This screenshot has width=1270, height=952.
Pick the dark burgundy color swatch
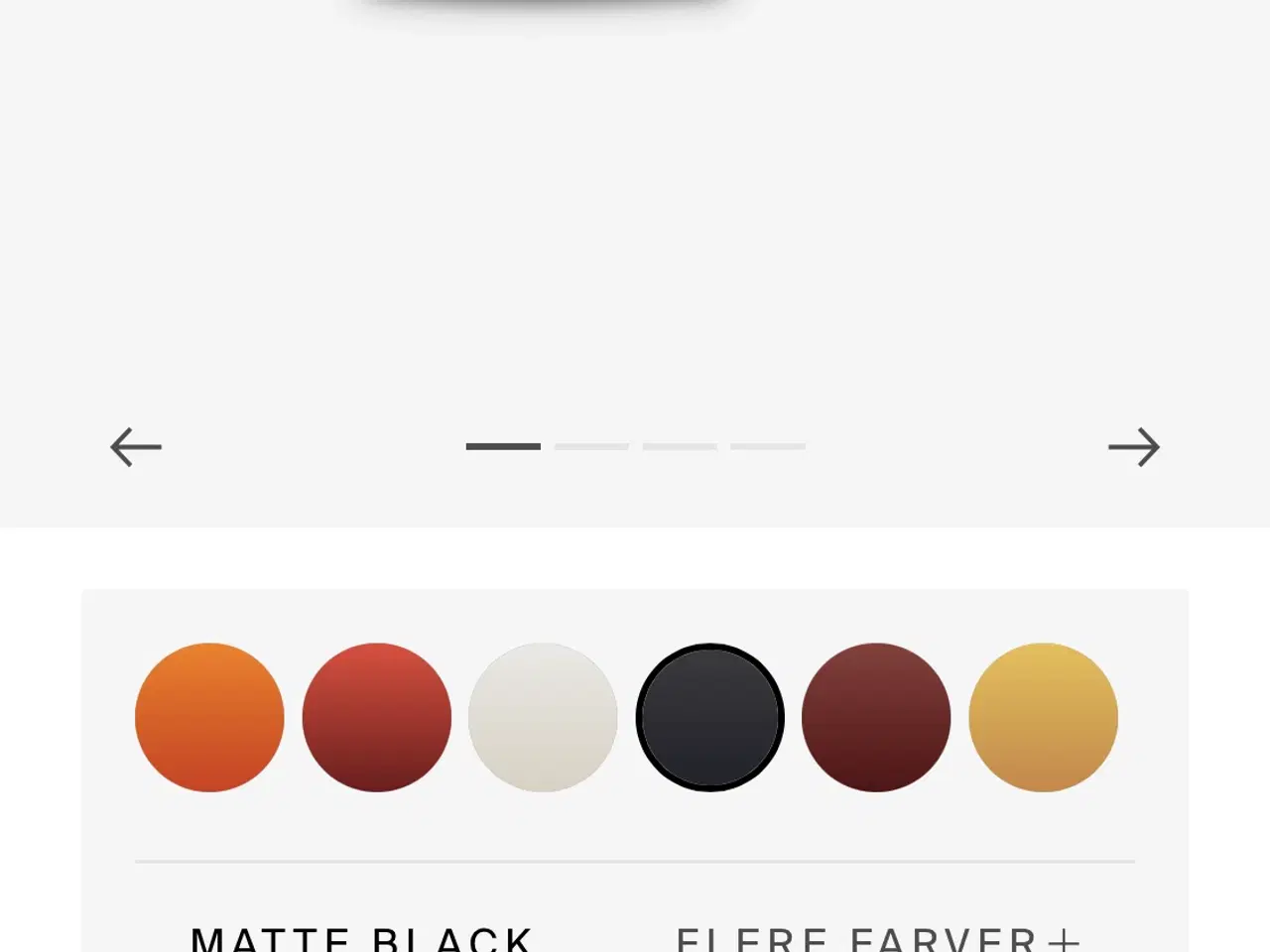876,717
